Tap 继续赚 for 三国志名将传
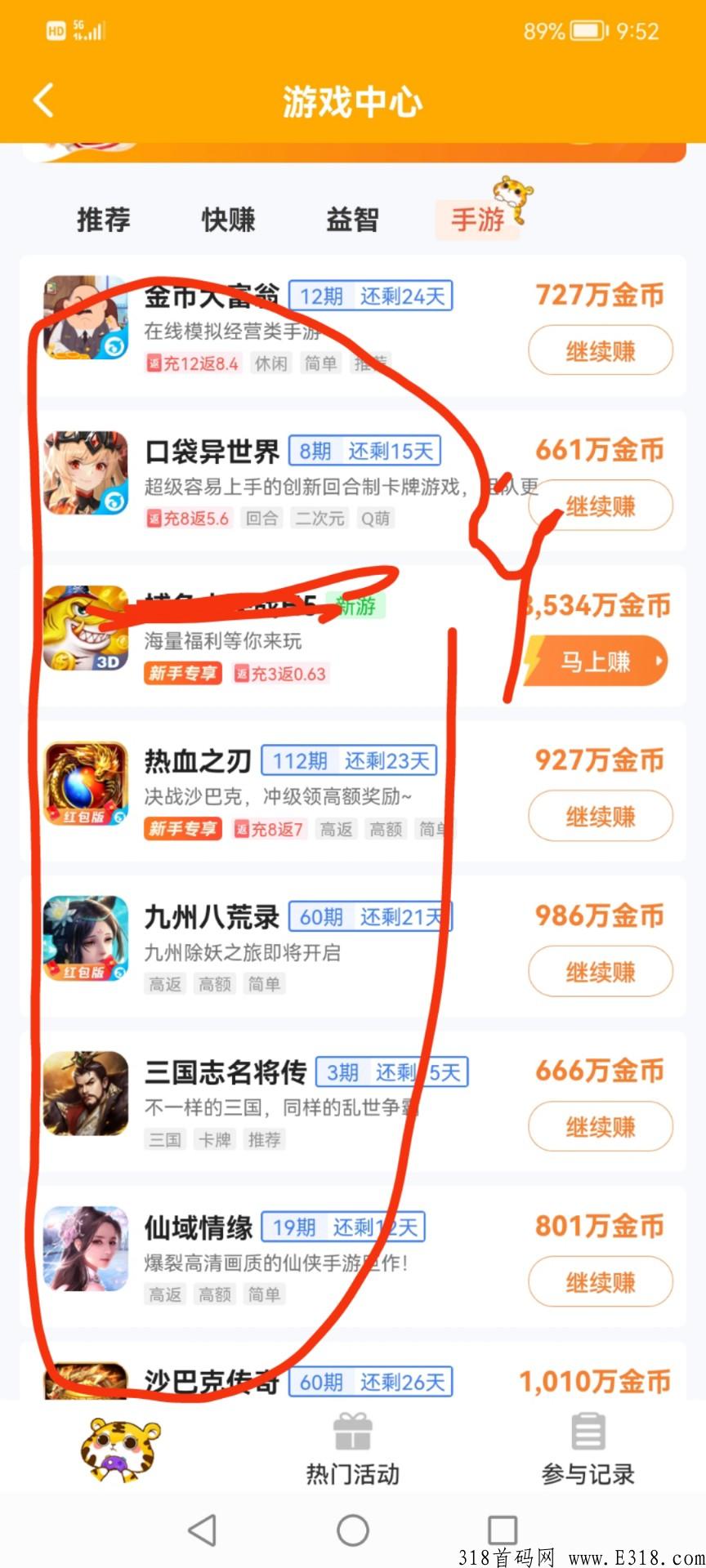Viewport: 706px width, 1568px height. tap(601, 1126)
